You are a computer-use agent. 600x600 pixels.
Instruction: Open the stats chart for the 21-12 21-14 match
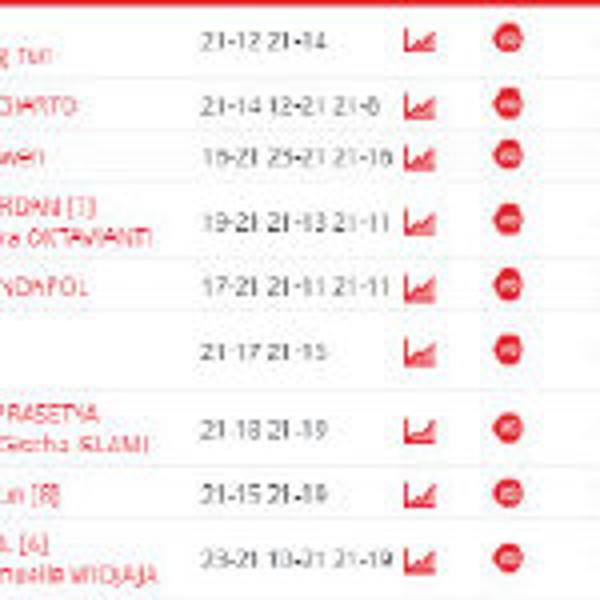[x=419, y=41]
